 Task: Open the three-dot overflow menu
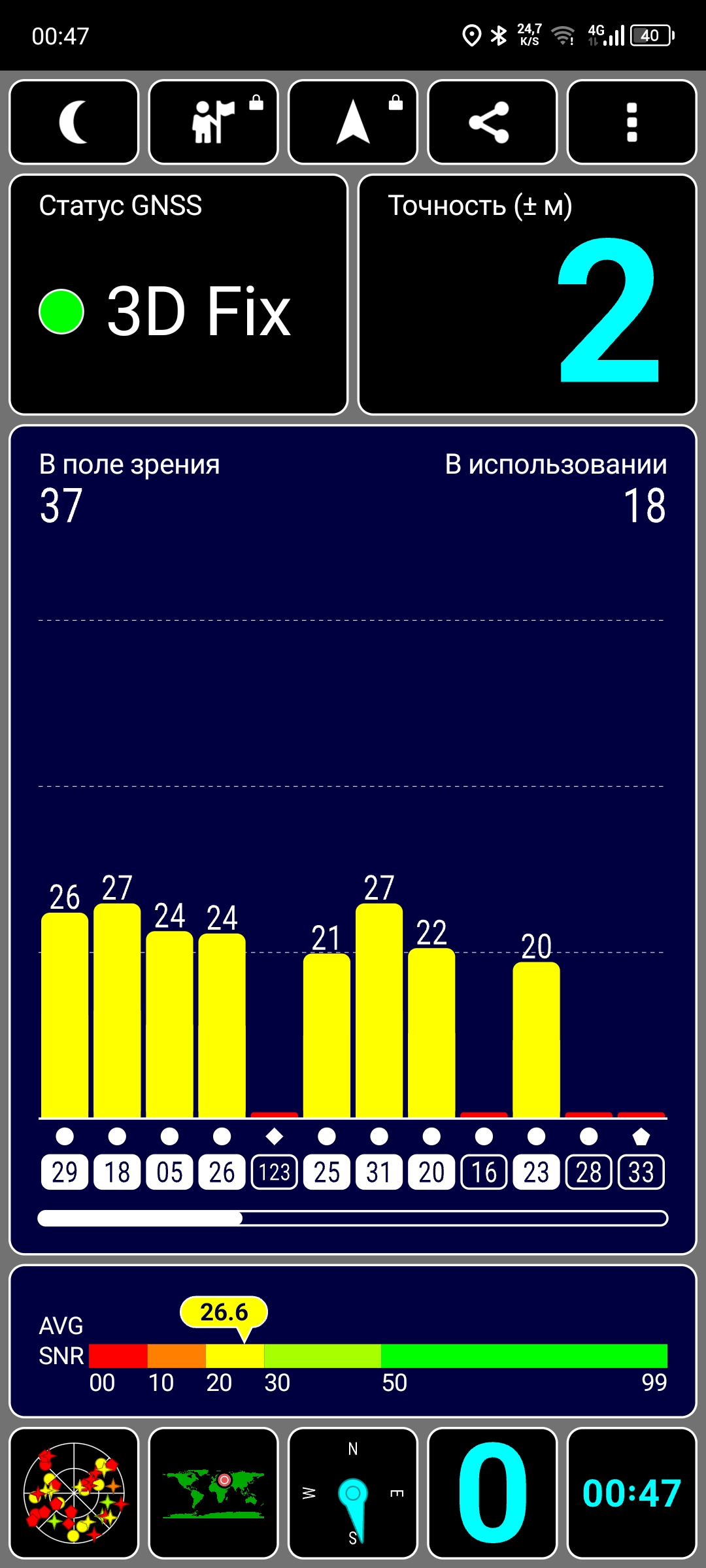(x=632, y=122)
